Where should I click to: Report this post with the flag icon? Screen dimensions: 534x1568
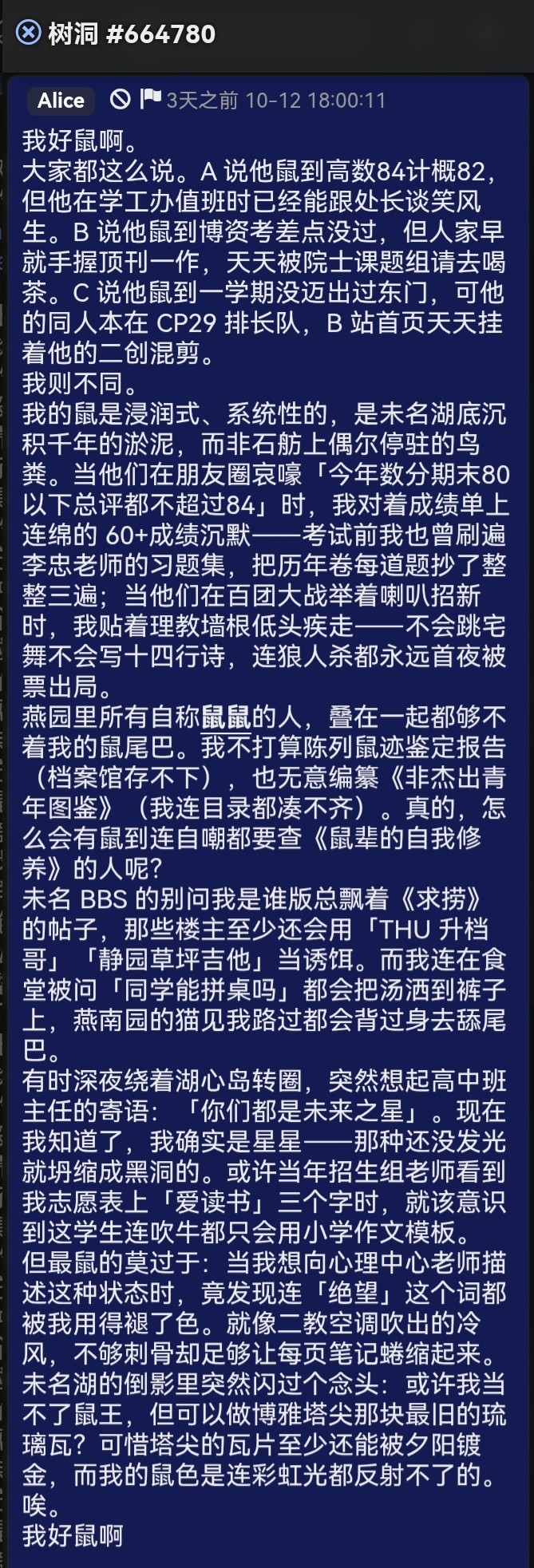(x=150, y=98)
